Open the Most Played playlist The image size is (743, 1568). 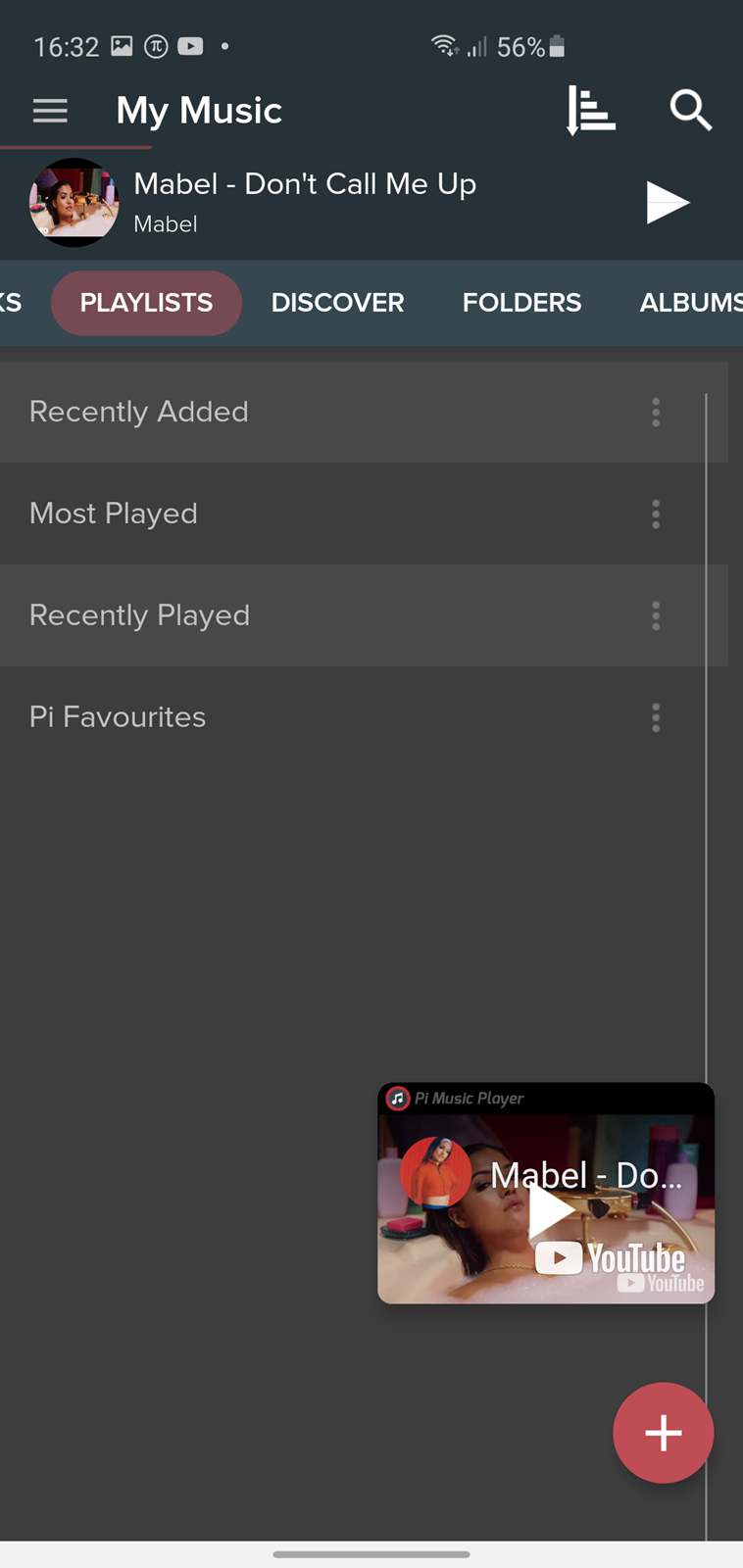[364, 514]
